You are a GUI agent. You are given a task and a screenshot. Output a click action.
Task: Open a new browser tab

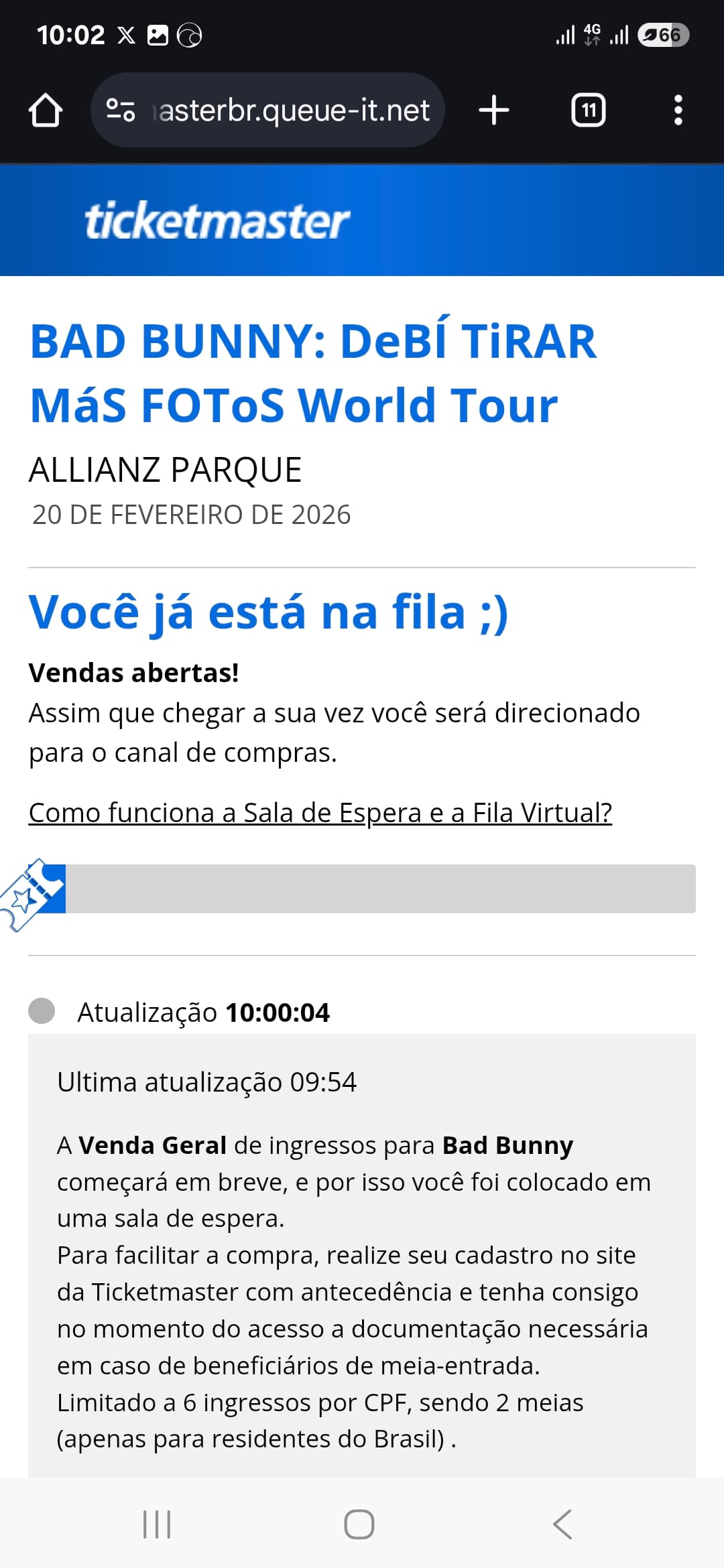click(x=494, y=110)
